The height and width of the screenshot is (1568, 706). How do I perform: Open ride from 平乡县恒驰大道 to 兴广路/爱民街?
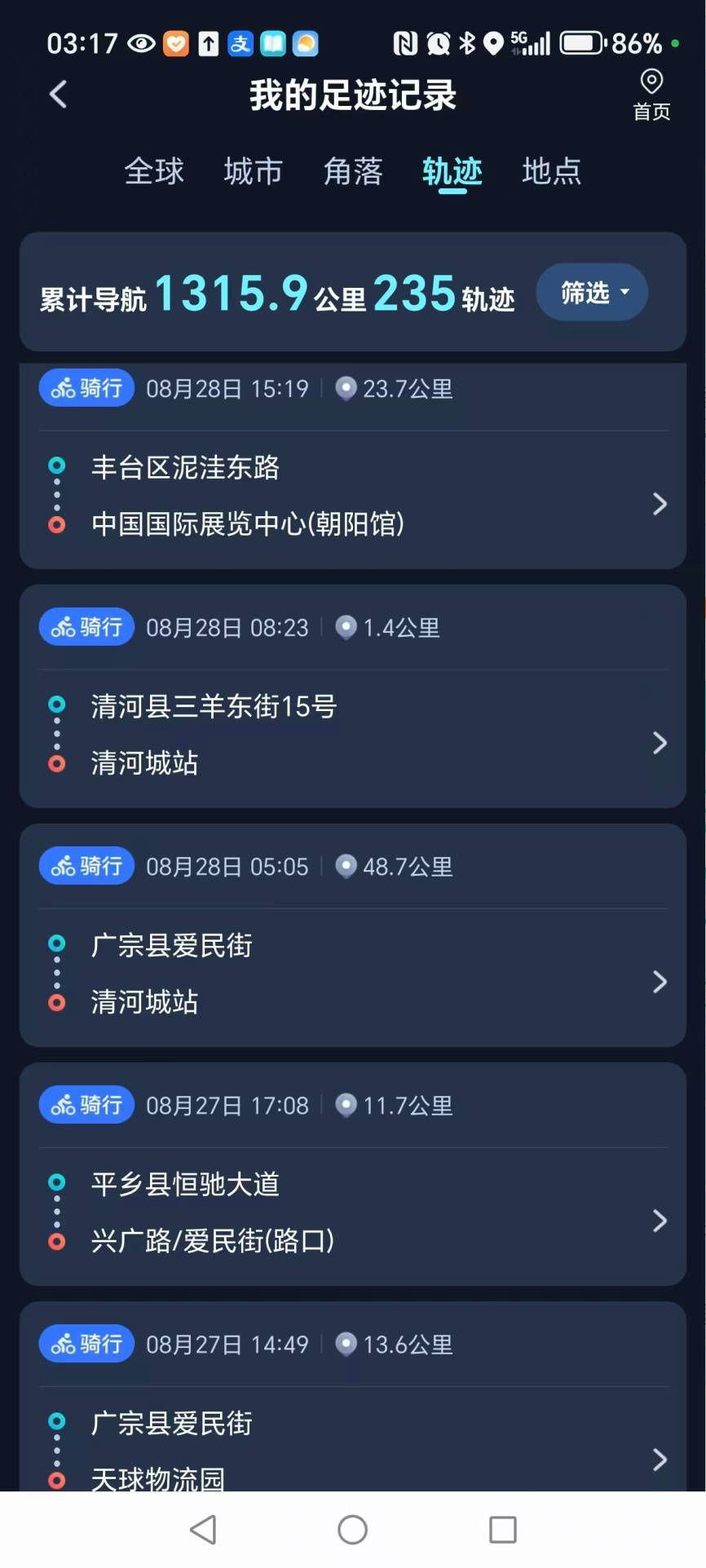352,1212
